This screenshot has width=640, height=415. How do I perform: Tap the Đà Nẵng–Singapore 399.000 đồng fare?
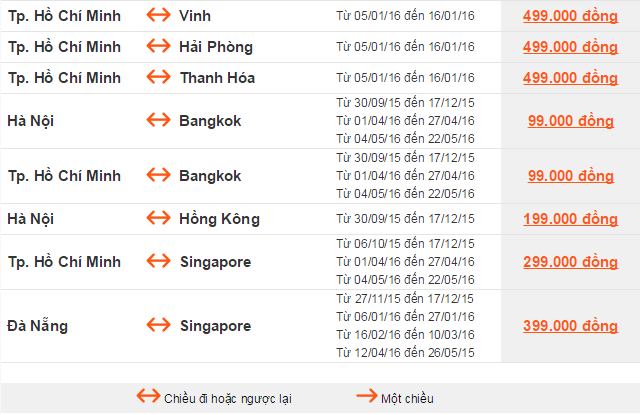570,327
